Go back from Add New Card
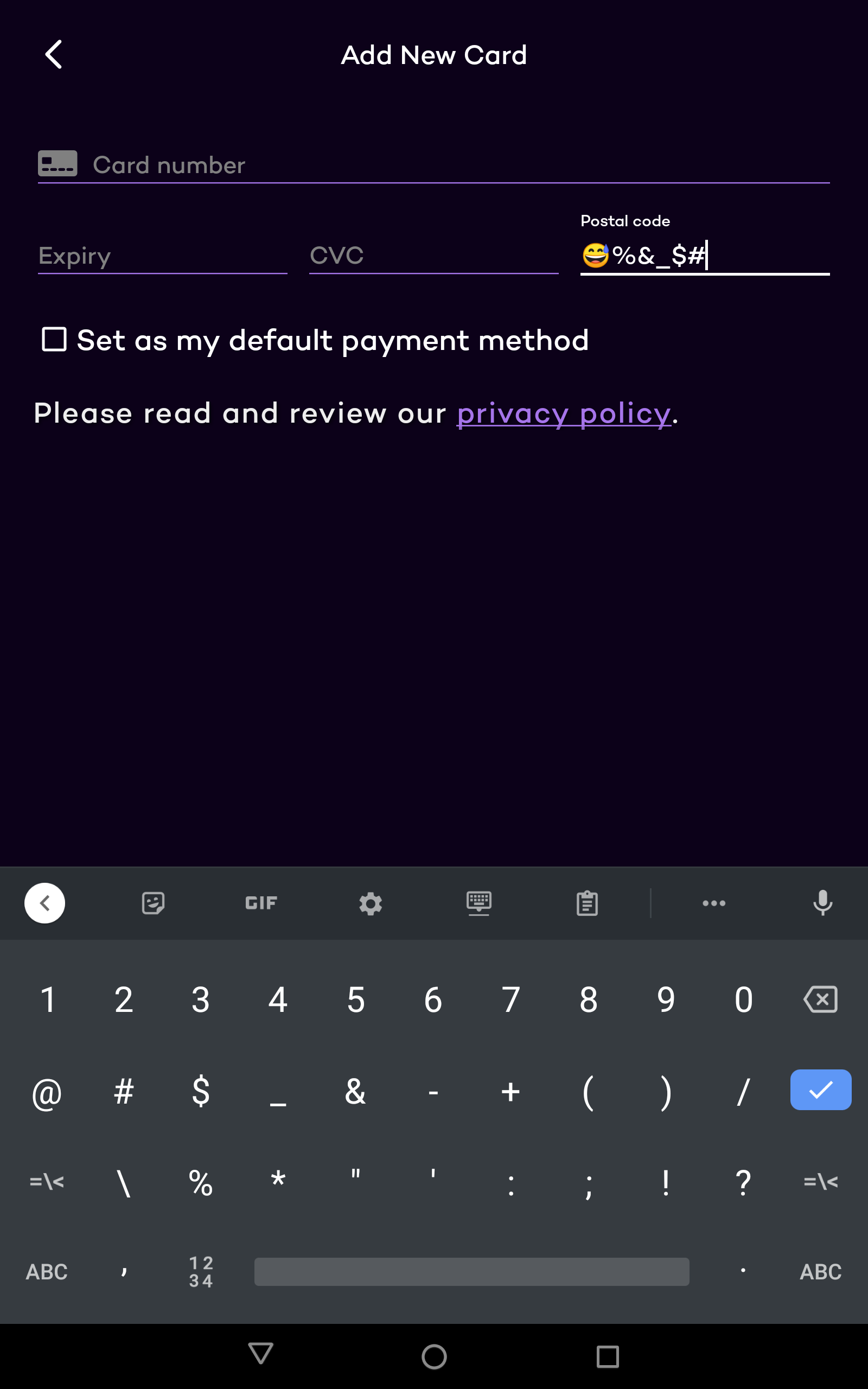This screenshot has height=1389, width=868. [x=53, y=55]
